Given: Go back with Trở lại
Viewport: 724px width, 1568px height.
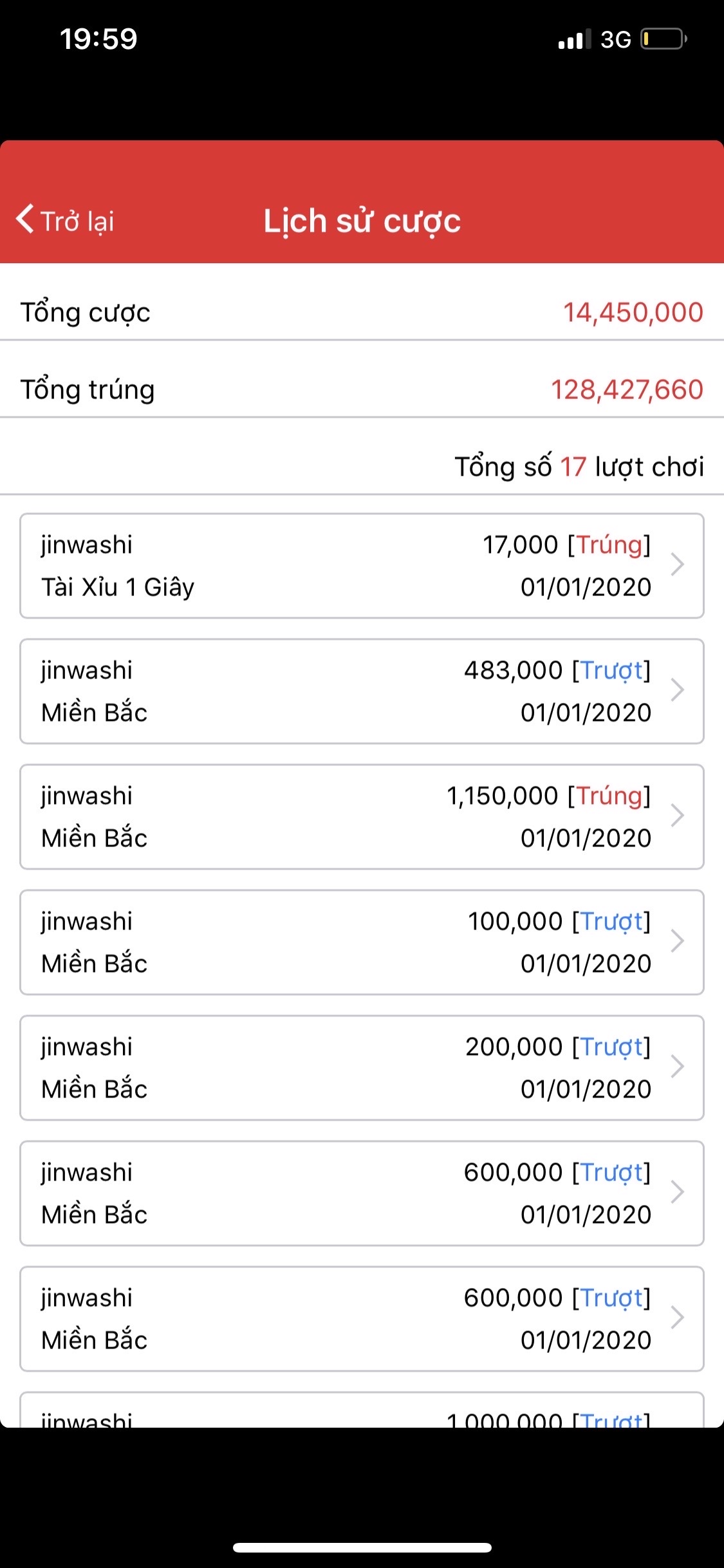Looking at the screenshot, I should click(65, 220).
